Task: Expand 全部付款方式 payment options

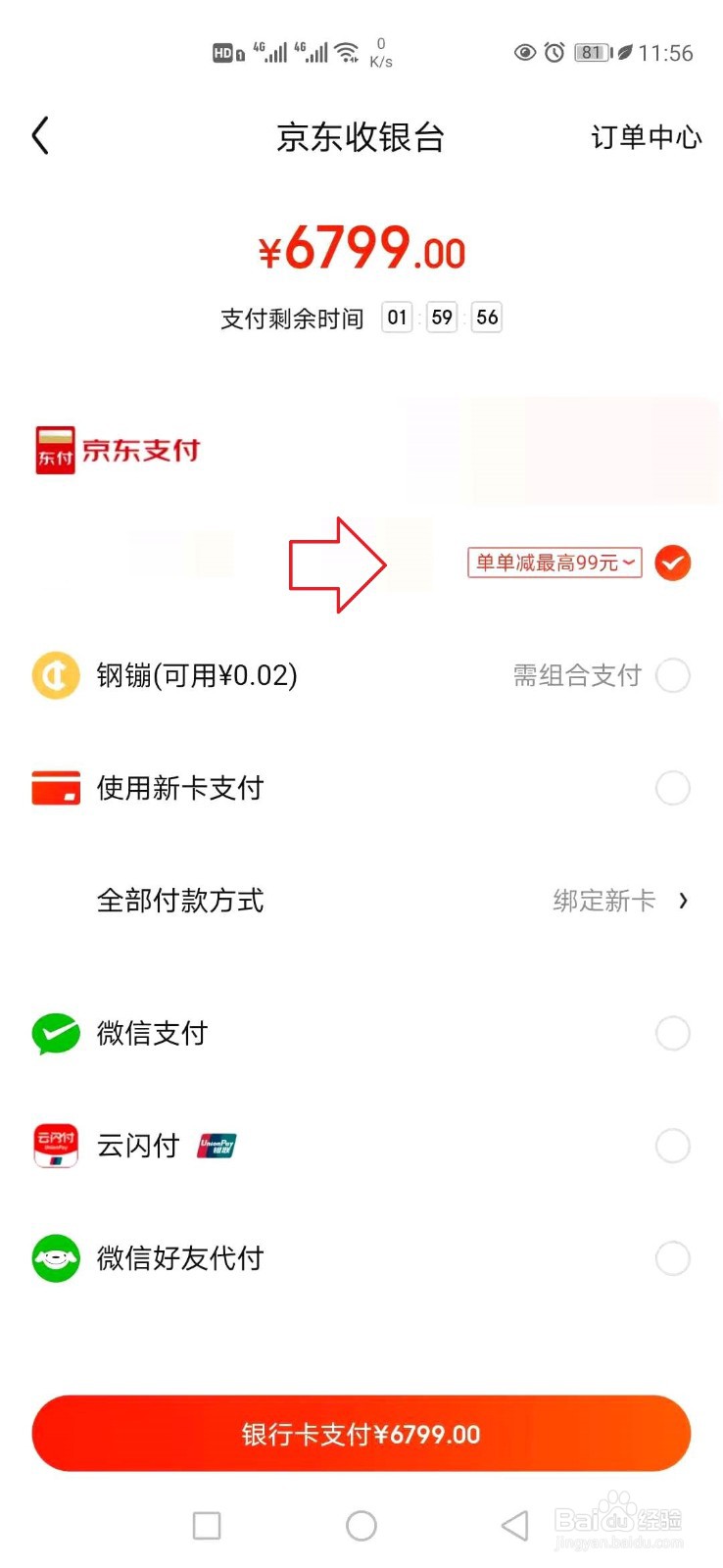Action: click(x=180, y=901)
